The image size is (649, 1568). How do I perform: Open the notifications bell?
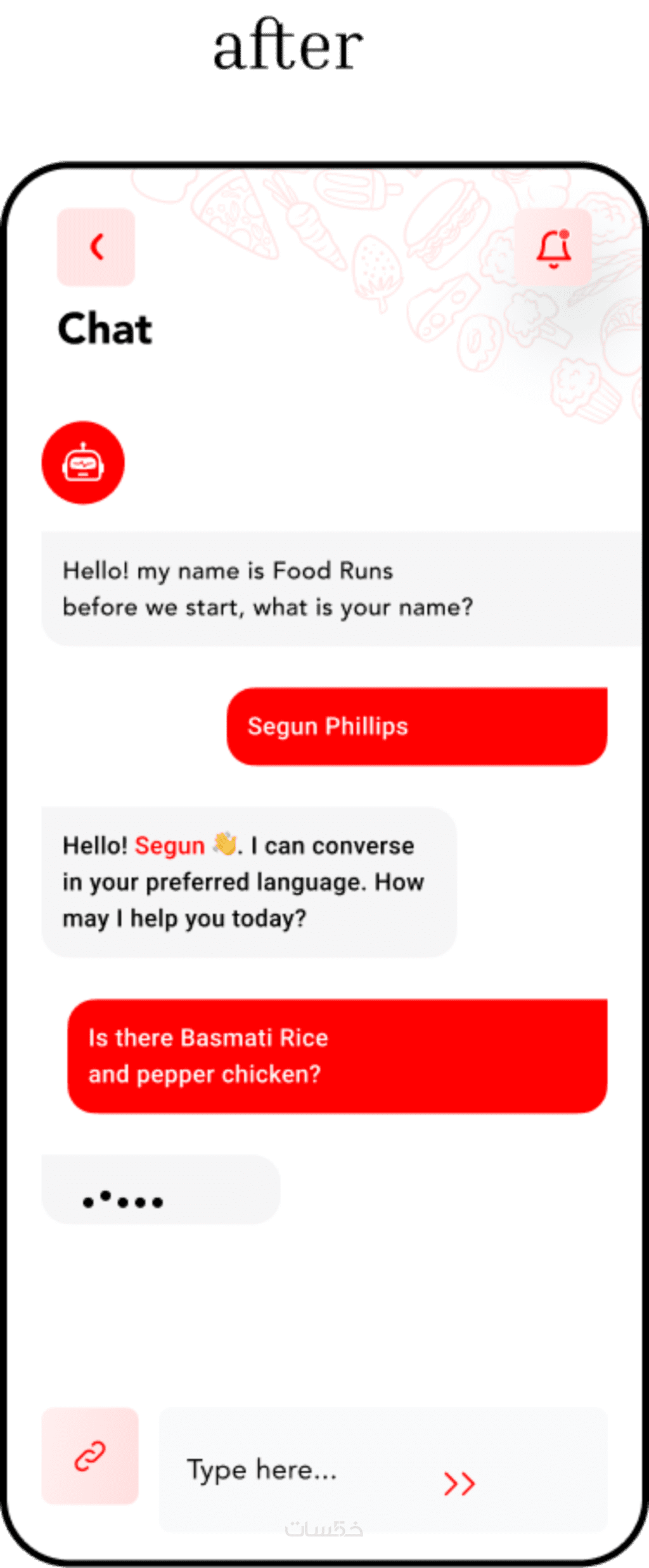pos(553,248)
